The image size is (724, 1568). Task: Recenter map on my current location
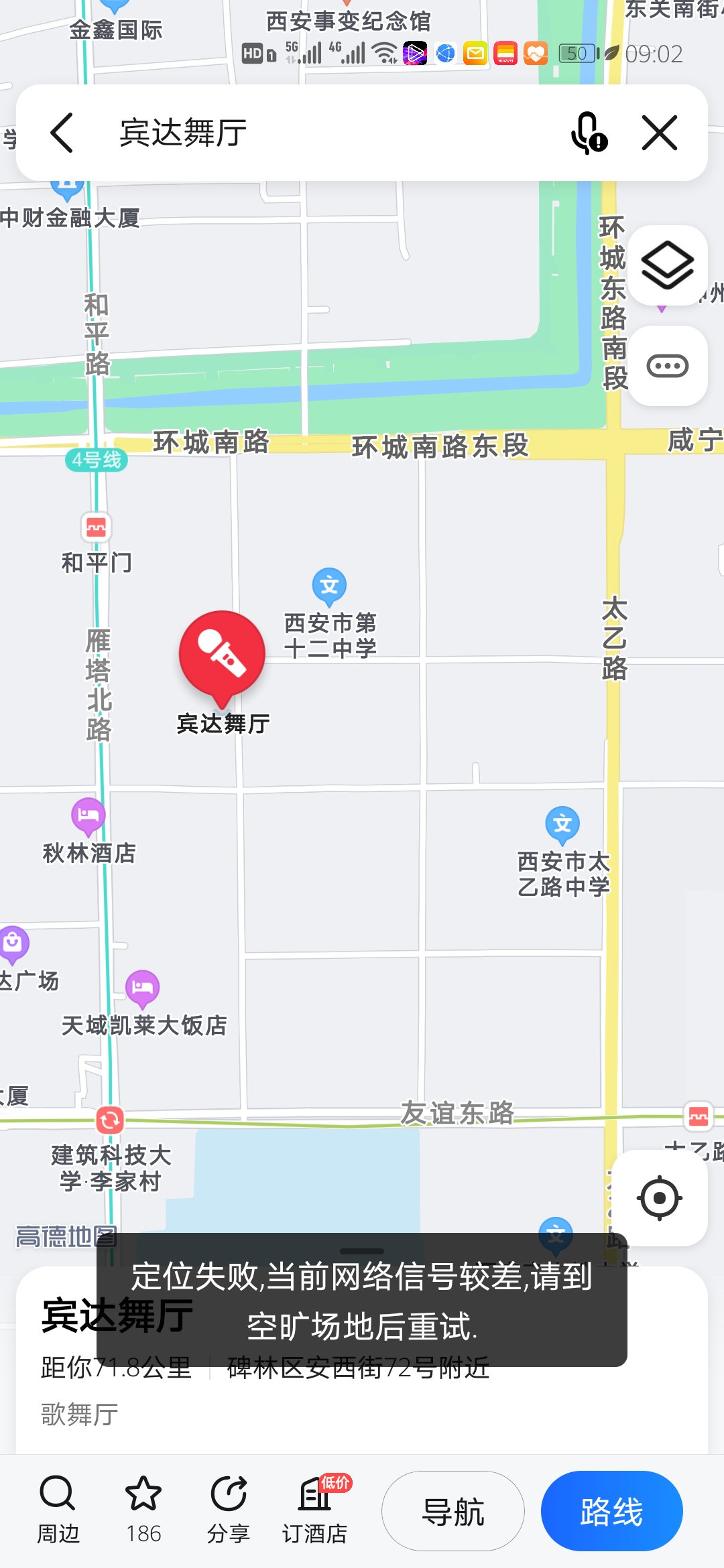660,1197
